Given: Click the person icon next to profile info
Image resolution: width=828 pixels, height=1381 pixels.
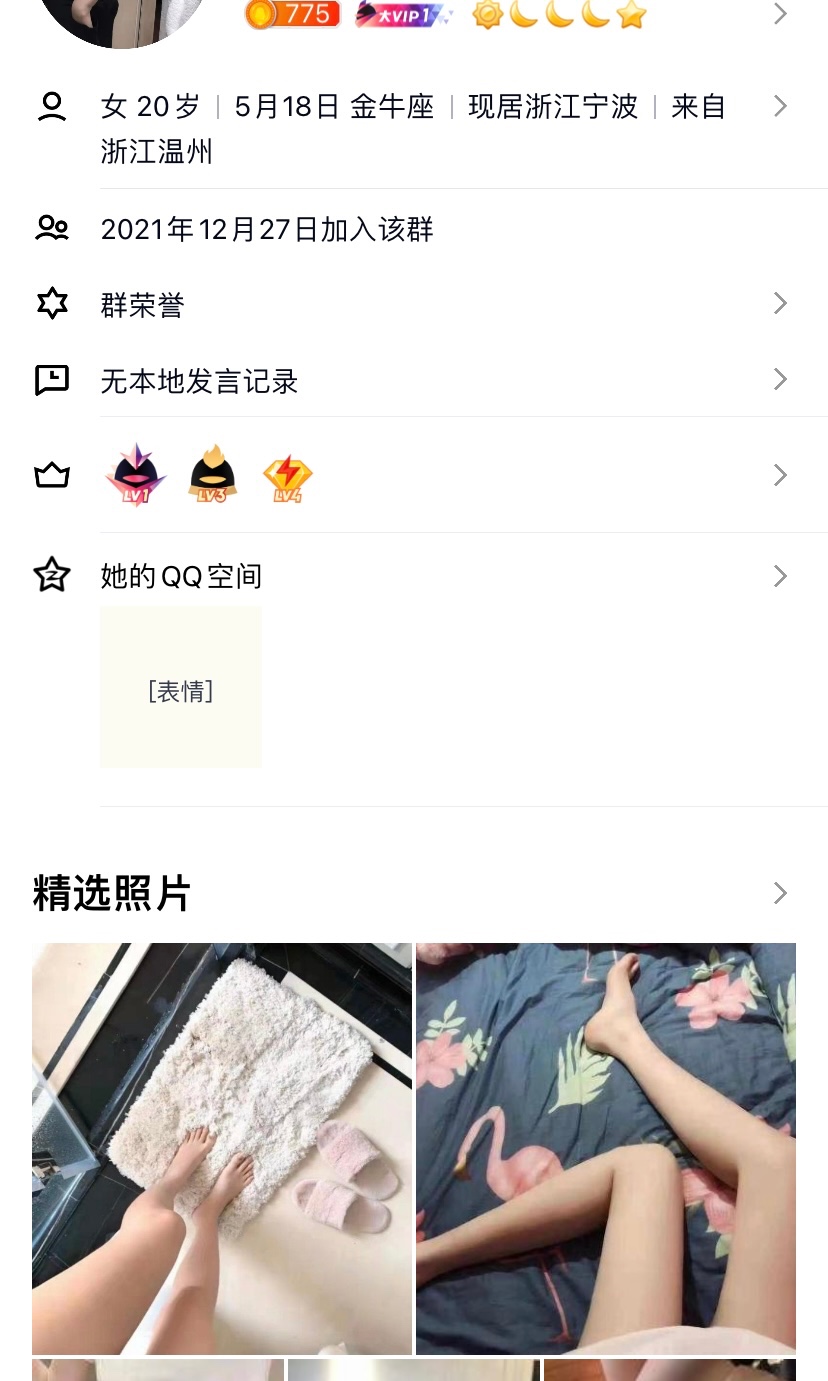Looking at the screenshot, I should pos(52,104).
